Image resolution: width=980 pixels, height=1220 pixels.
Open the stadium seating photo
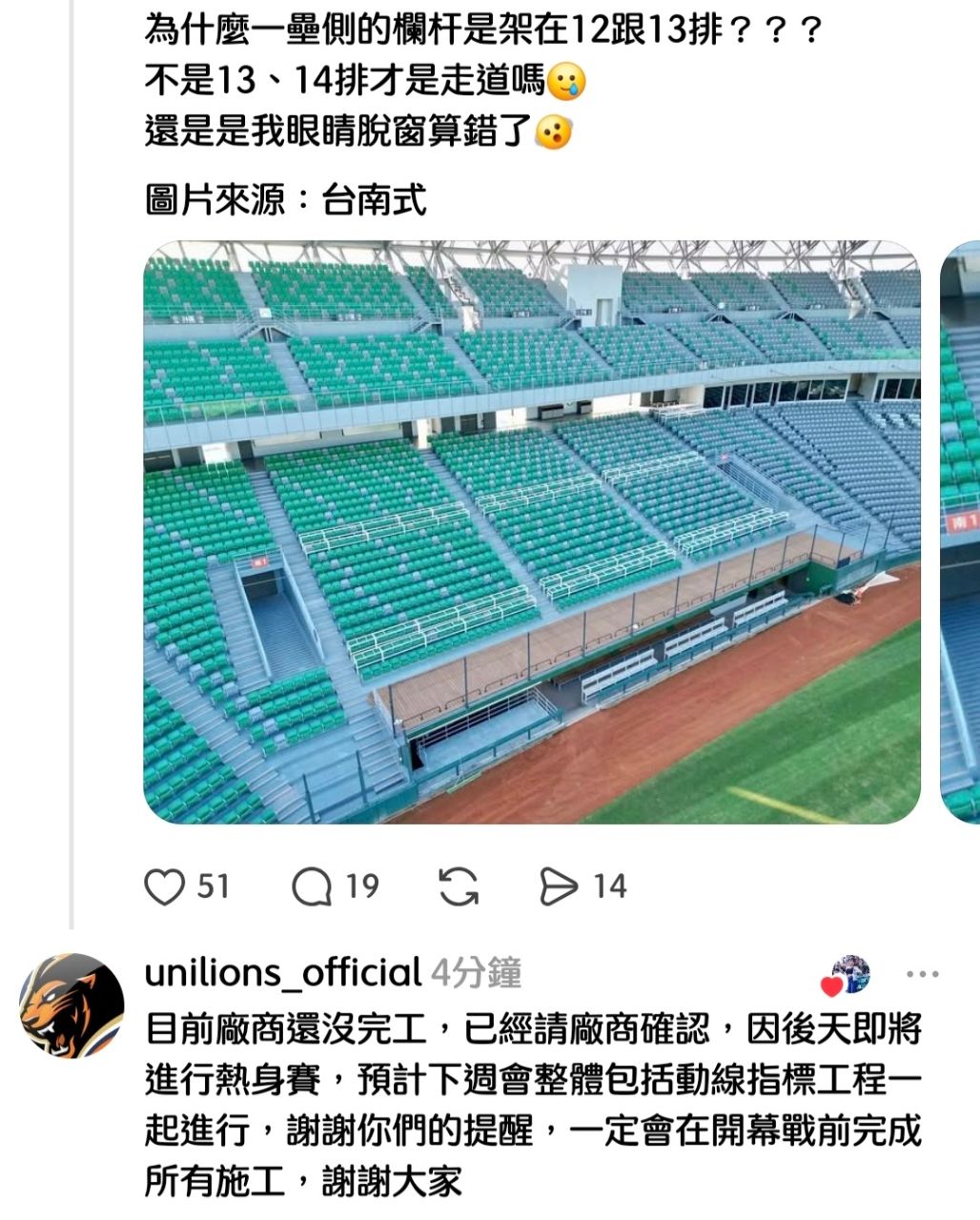532,532
